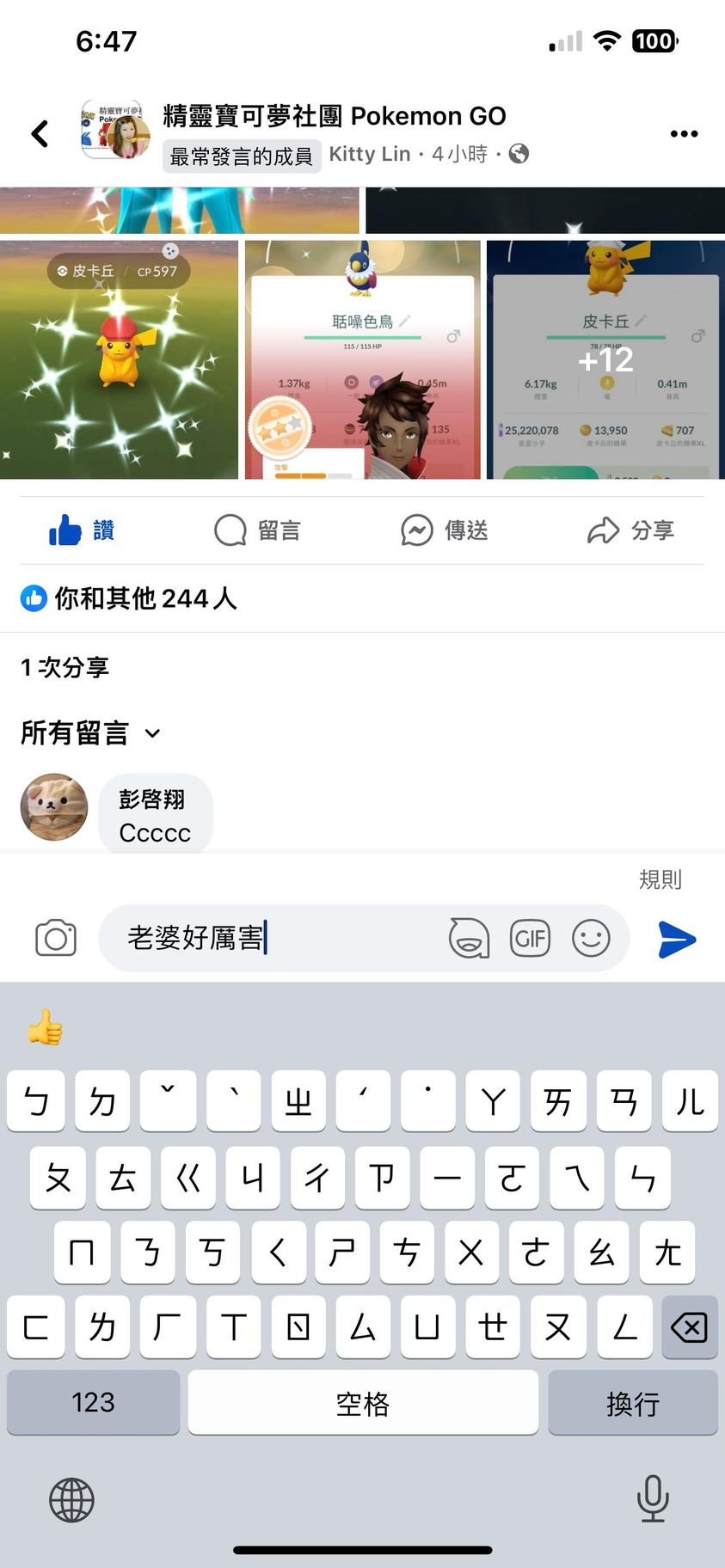Open the GIF picker
This screenshot has height=1568, width=725.
pyautogui.click(x=530, y=938)
